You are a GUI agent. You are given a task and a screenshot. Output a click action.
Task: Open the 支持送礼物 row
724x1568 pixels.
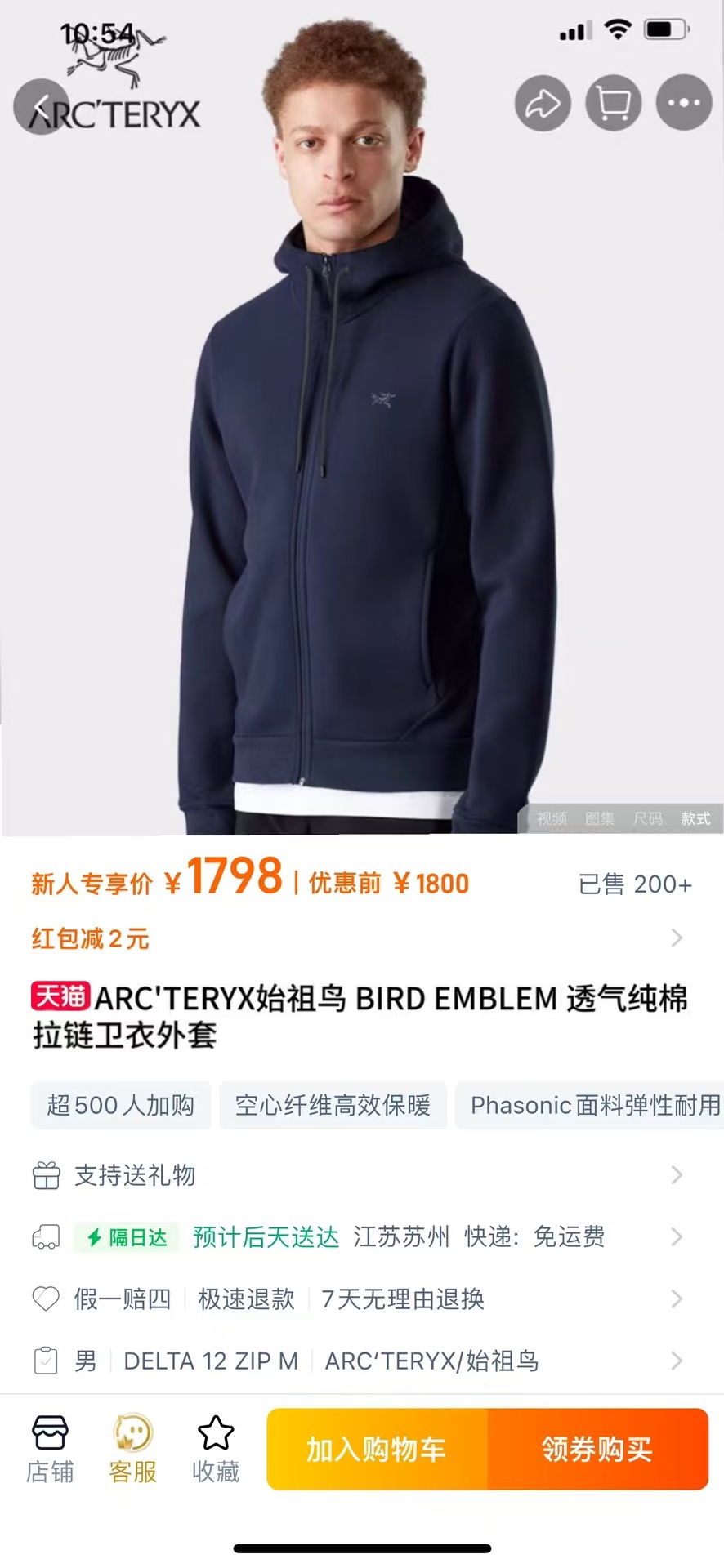(360, 1175)
